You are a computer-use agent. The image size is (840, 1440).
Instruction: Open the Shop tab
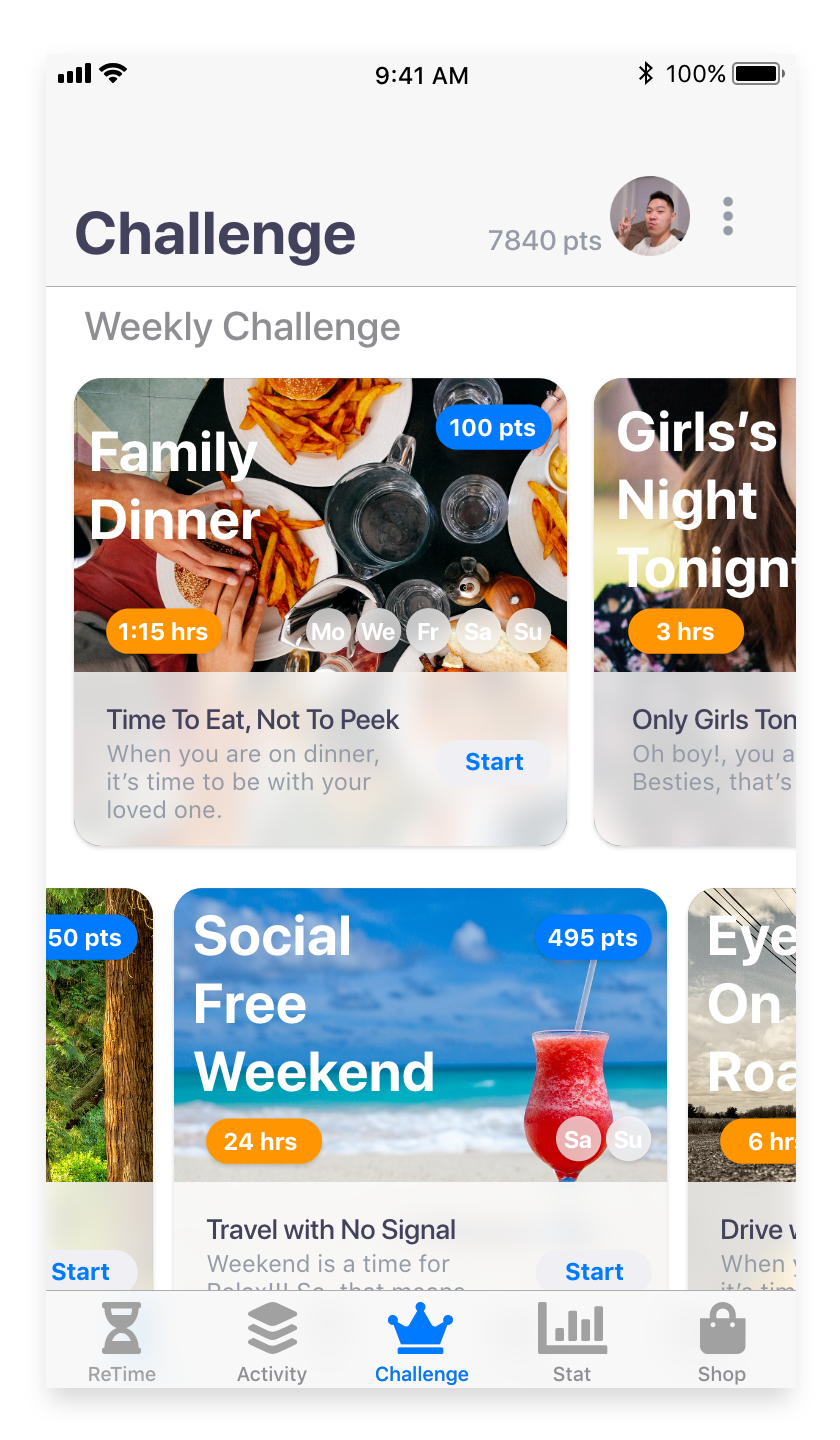click(722, 1342)
